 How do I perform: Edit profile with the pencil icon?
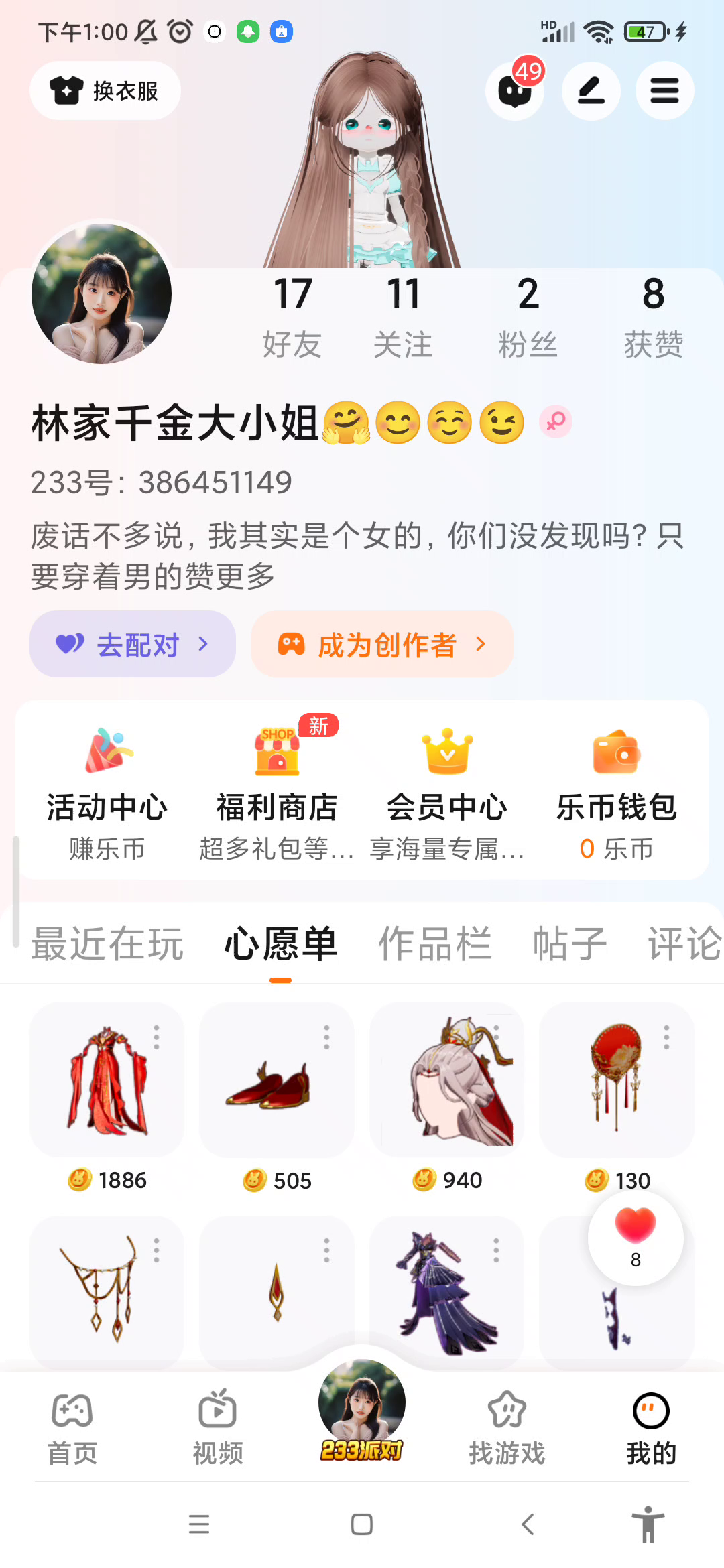[591, 91]
